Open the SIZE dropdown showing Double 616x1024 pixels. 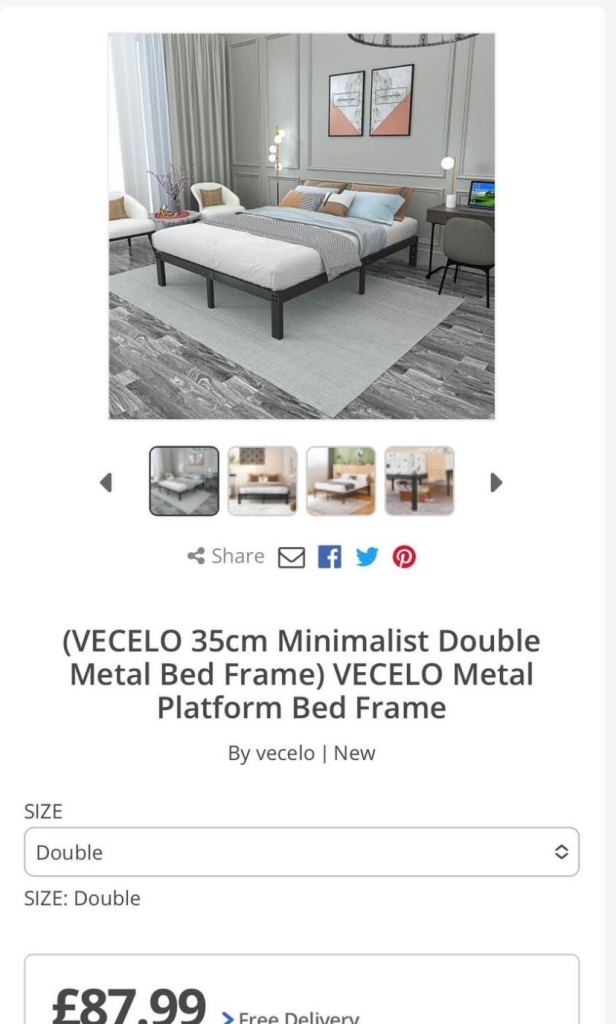(301, 852)
